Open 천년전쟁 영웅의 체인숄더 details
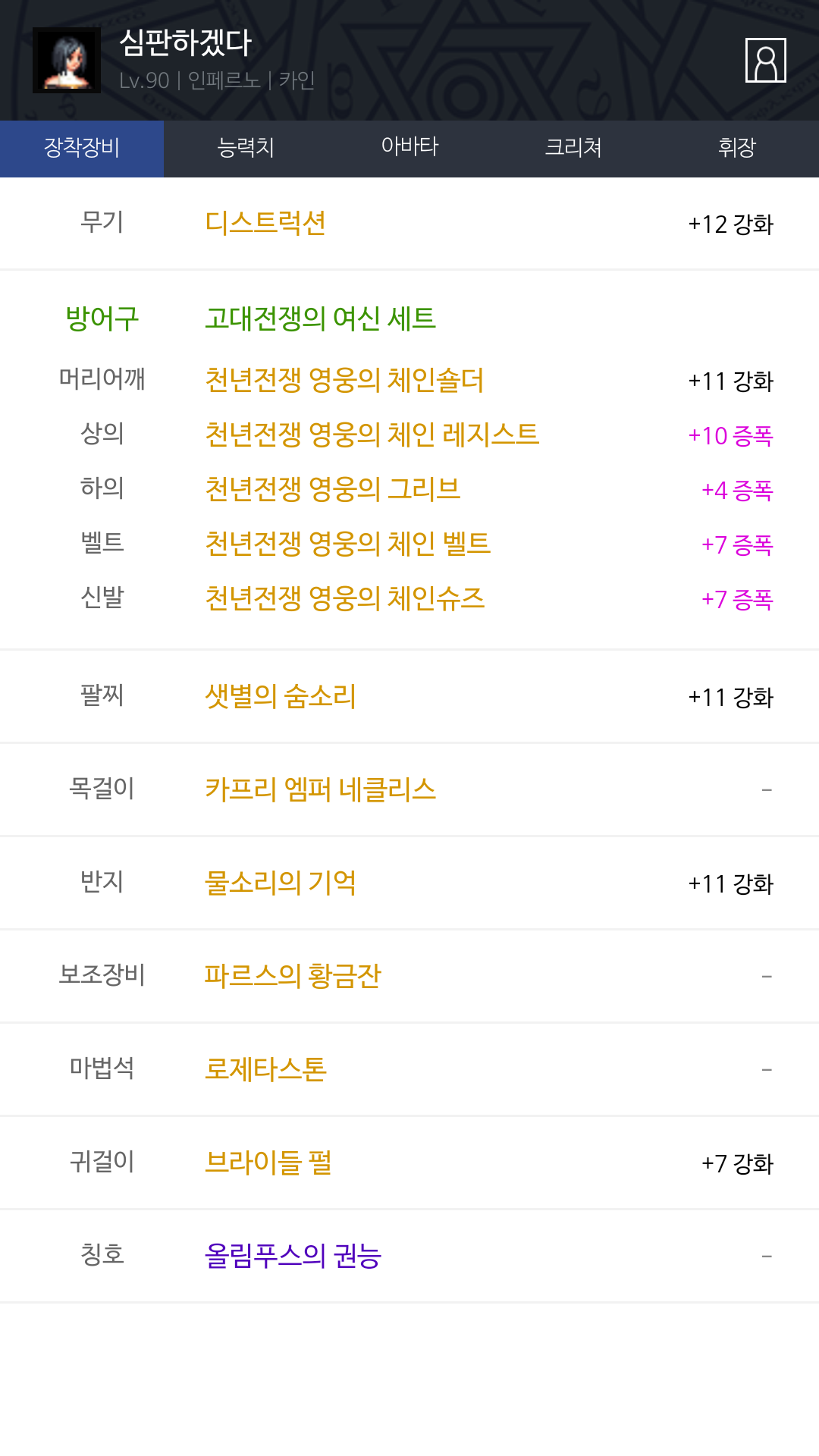Viewport: 819px width, 1456px height. (344, 380)
